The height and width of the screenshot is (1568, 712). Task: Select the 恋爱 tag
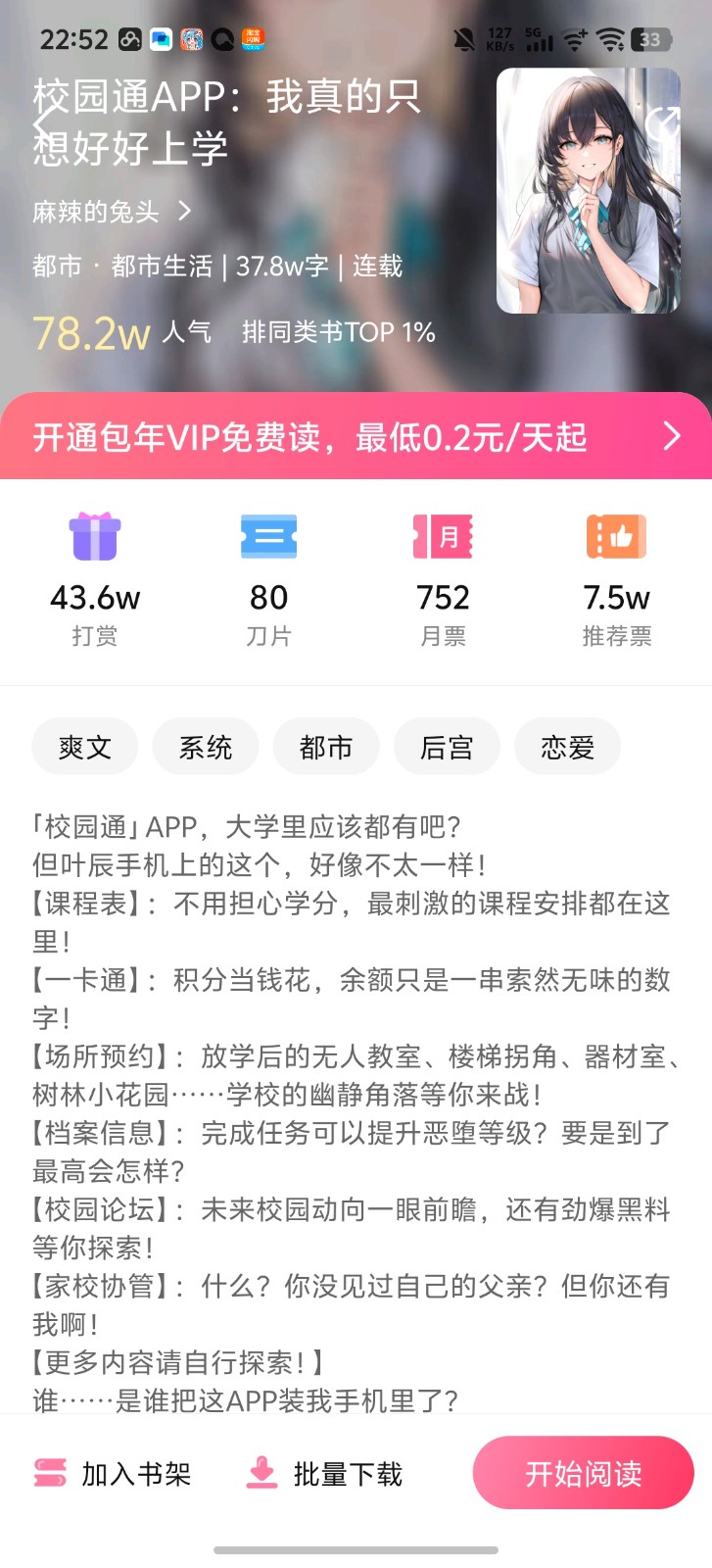pyautogui.click(x=567, y=746)
